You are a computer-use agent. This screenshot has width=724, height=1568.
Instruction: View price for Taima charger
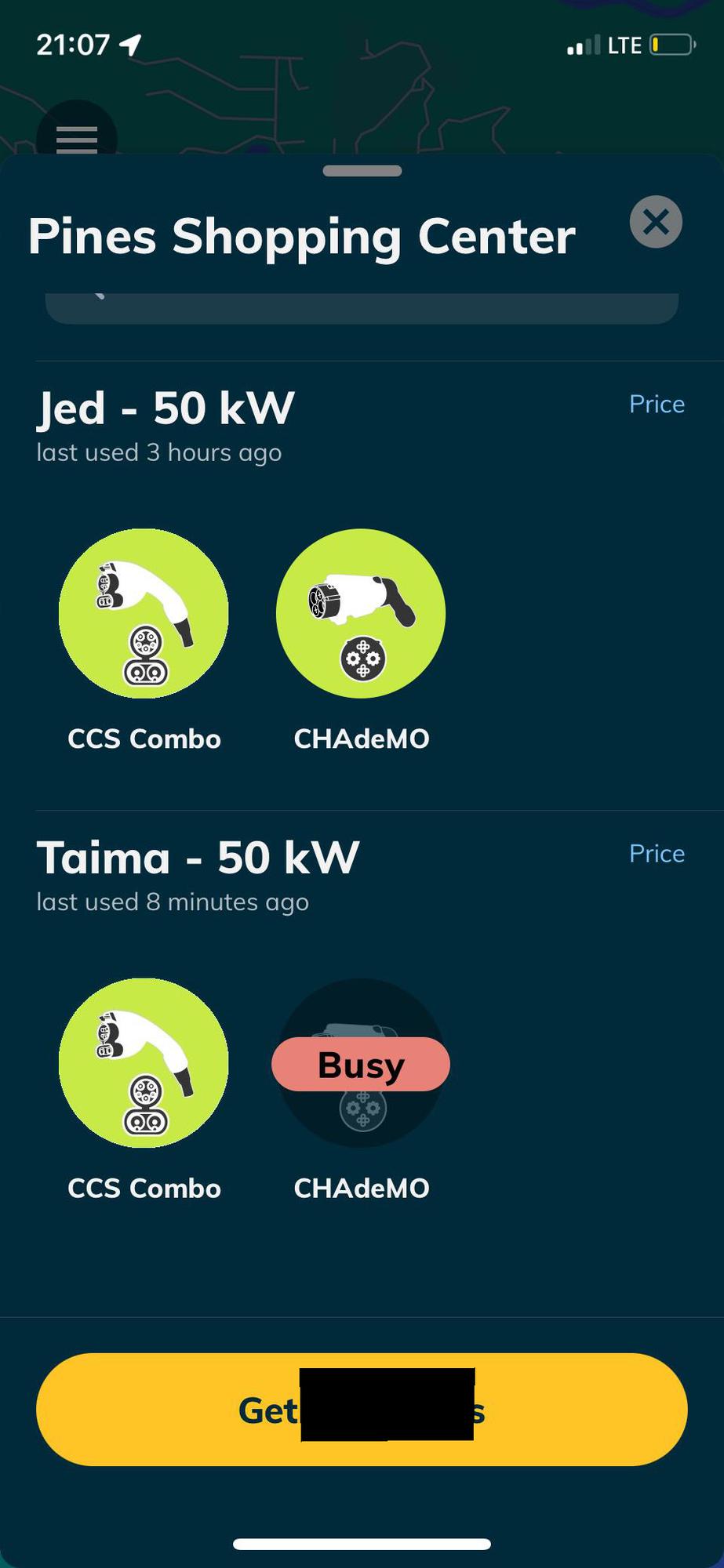(x=657, y=854)
